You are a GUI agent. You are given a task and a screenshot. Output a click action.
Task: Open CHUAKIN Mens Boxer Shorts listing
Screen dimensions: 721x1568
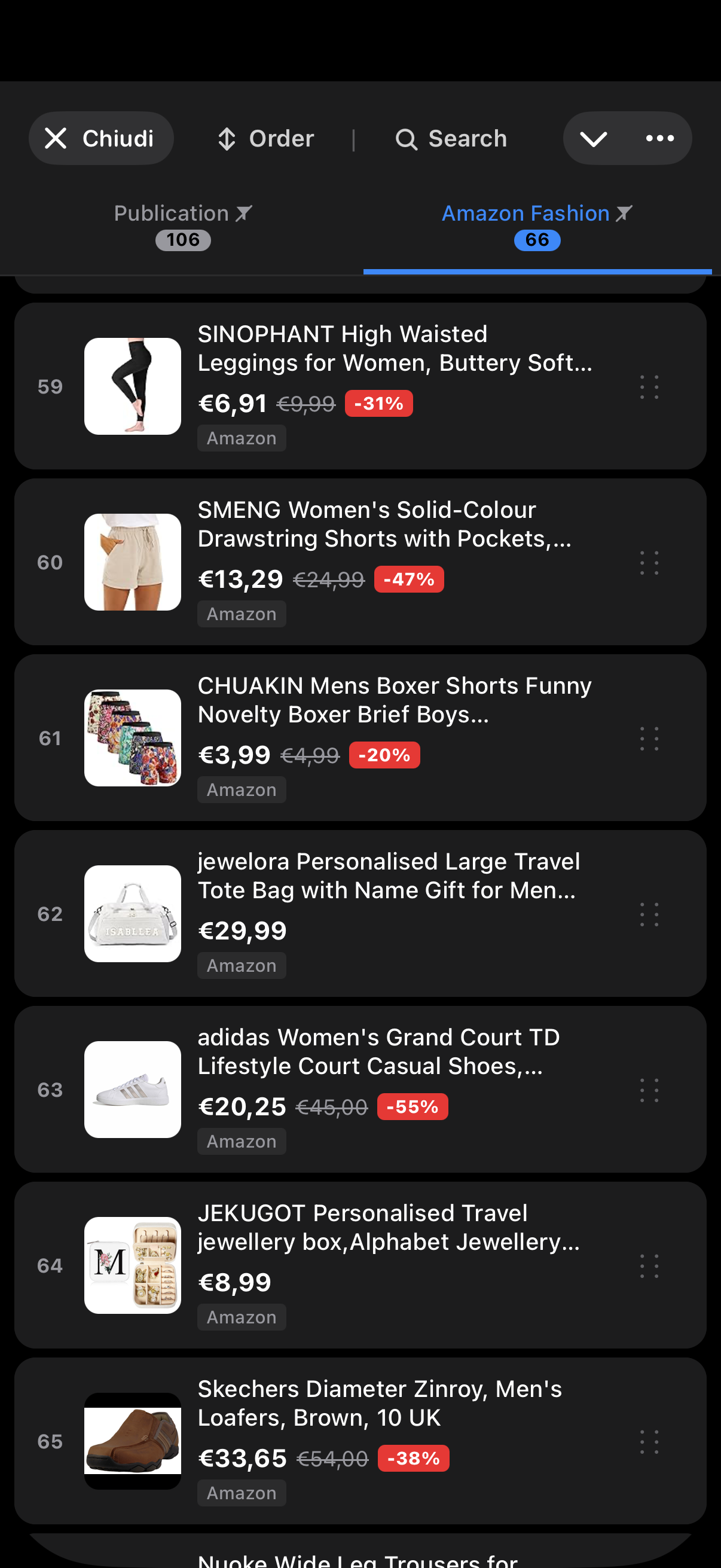pos(394,700)
